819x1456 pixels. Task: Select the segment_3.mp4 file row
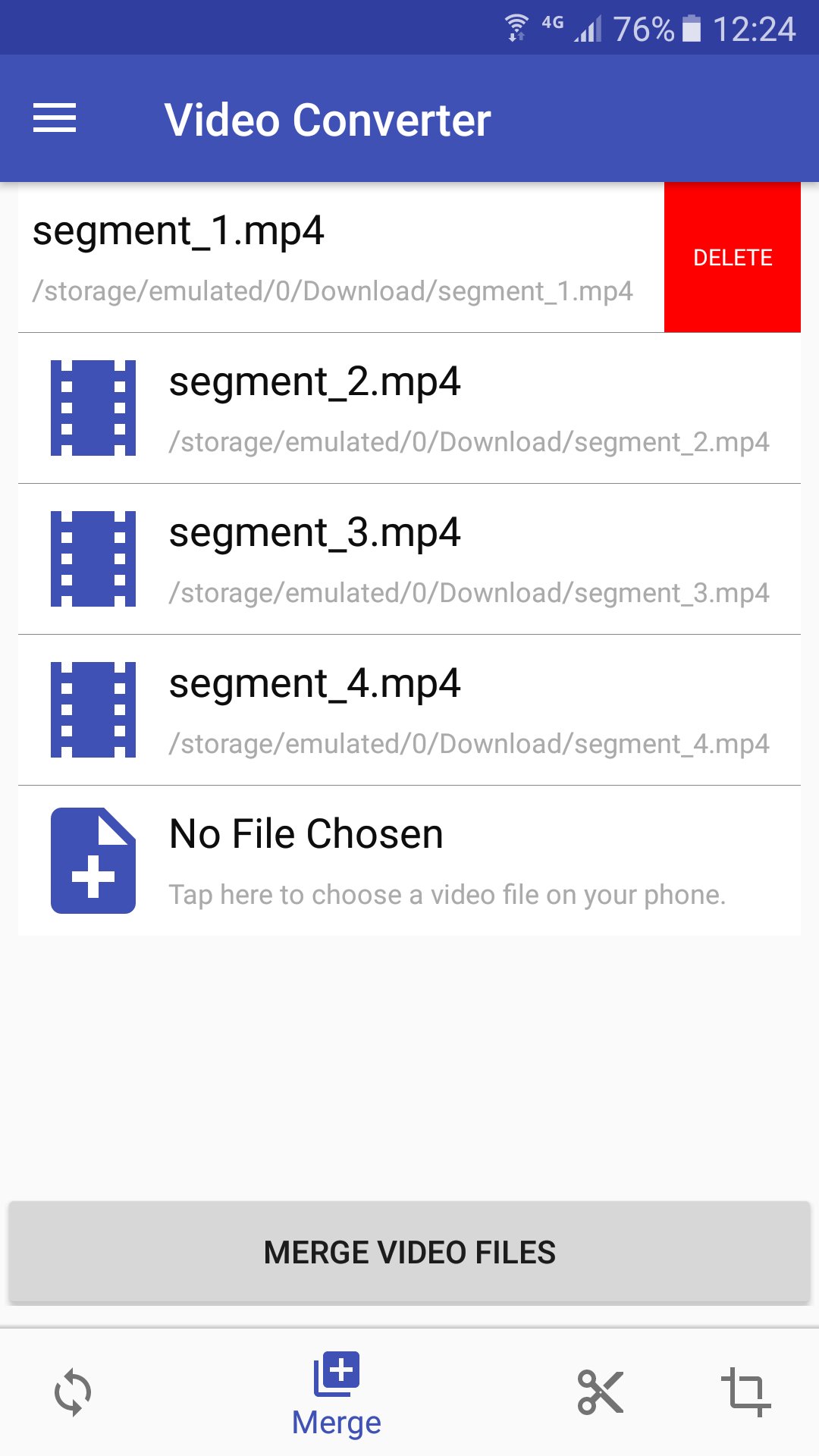[409, 559]
